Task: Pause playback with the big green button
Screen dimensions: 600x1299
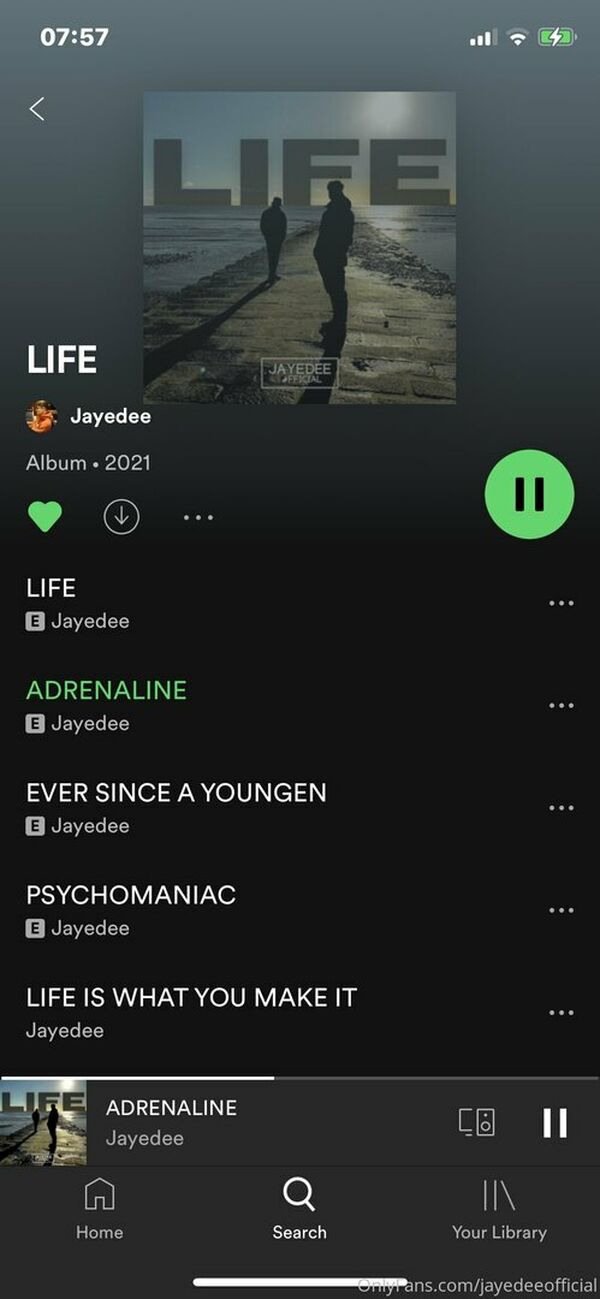Action: tap(529, 494)
